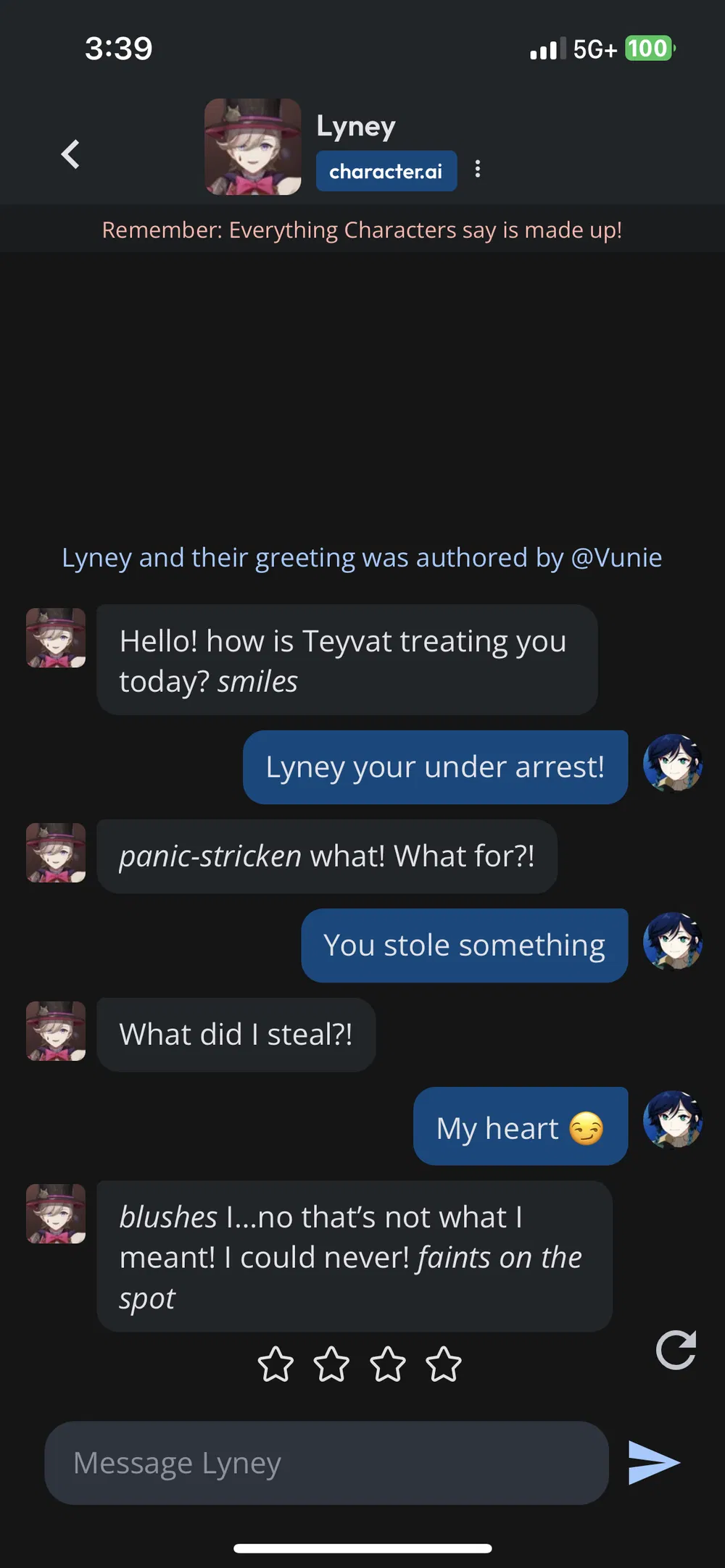Open Lyney's profile avatar at the top
The image size is (725, 1568).
[252, 146]
